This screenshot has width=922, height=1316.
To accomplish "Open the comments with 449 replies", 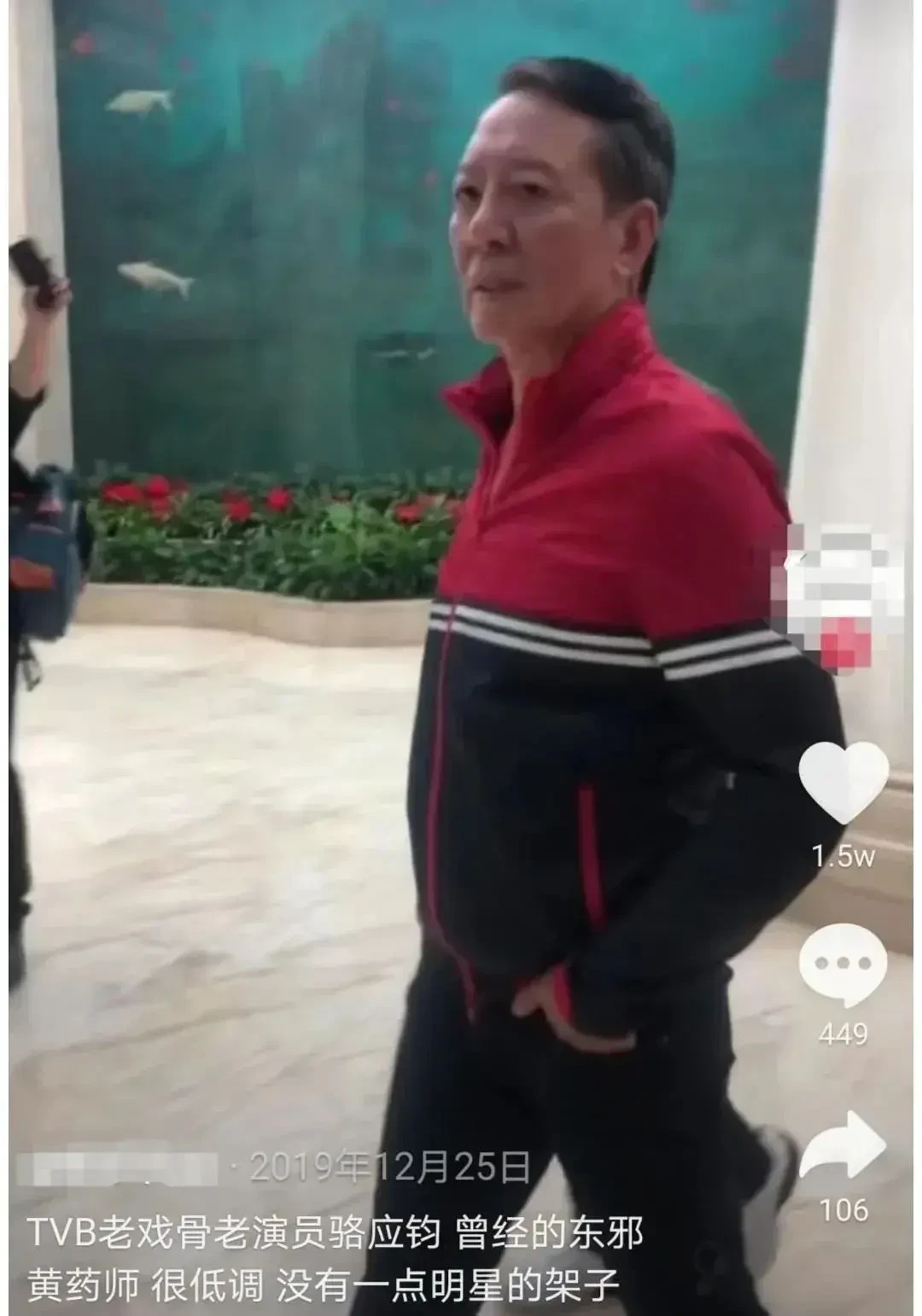I will click(x=843, y=964).
